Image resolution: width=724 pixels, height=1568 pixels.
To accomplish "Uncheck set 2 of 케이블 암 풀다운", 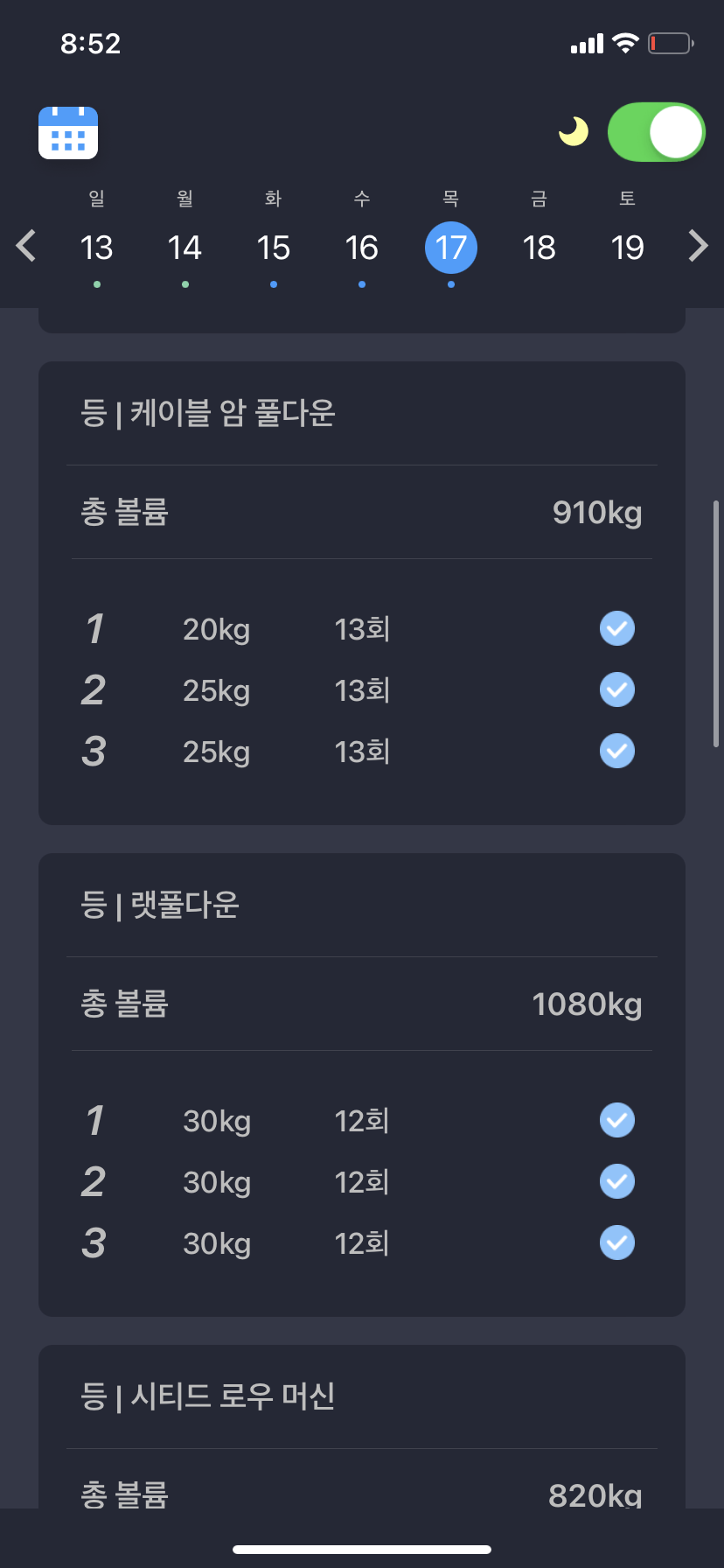I will click(617, 689).
